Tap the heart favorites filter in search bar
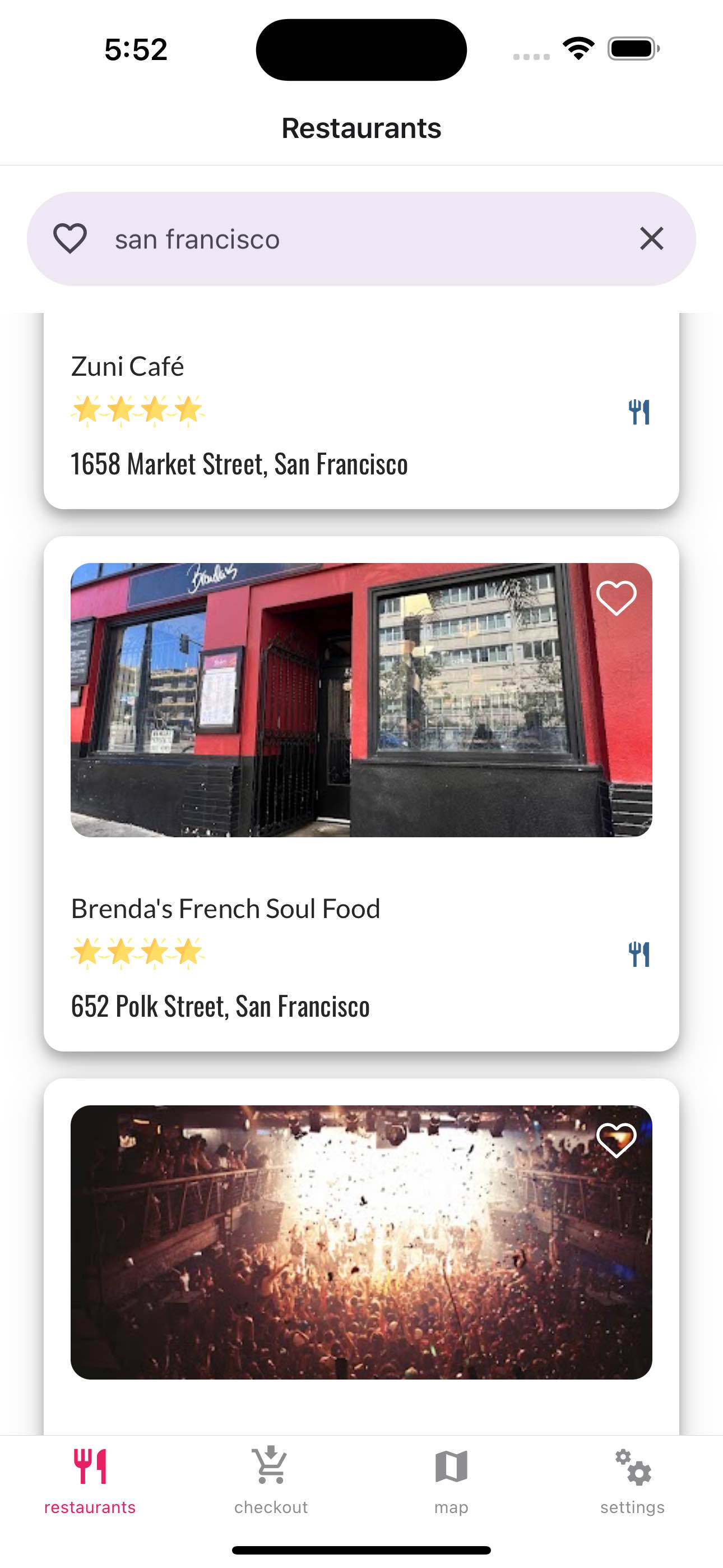 click(x=70, y=238)
